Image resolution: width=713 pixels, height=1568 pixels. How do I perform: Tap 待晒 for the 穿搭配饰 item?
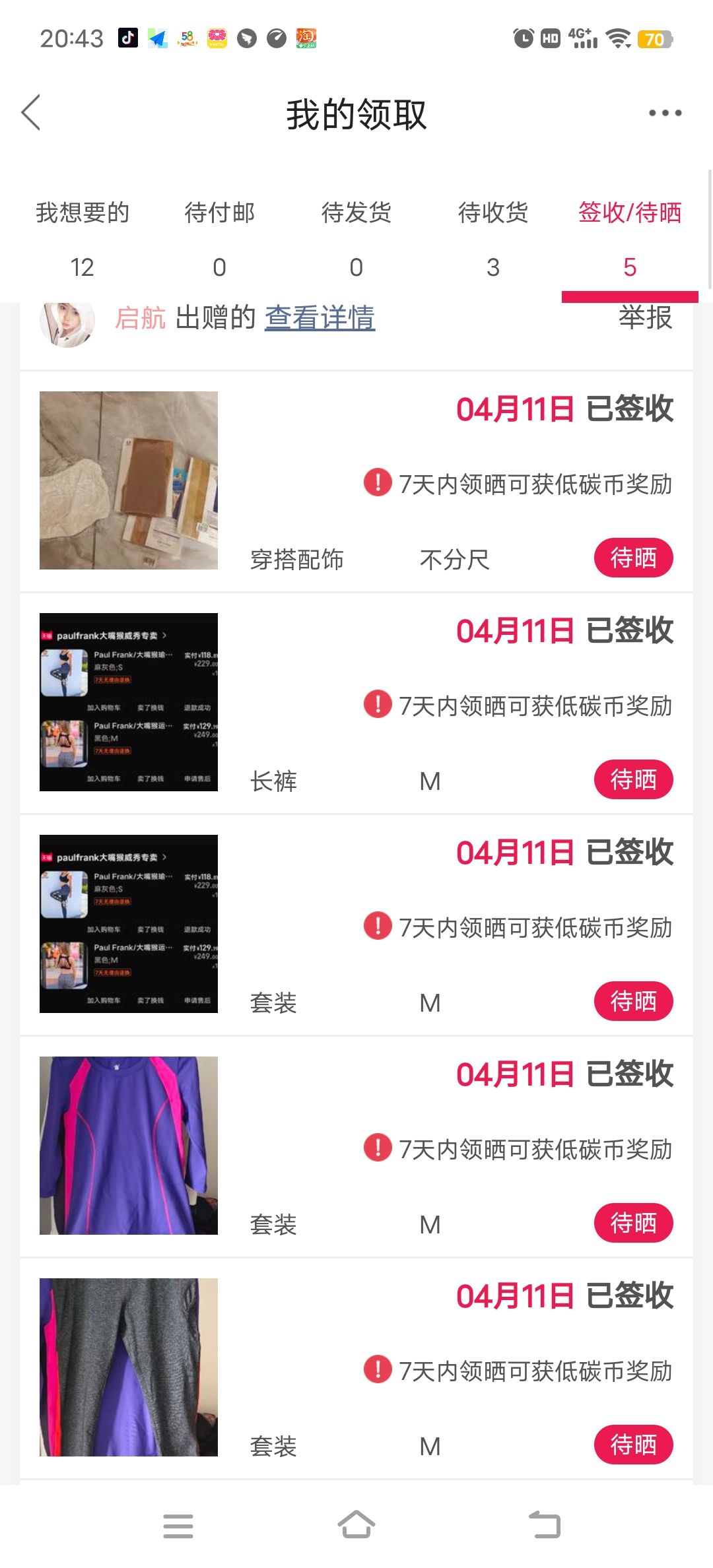pos(634,558)
